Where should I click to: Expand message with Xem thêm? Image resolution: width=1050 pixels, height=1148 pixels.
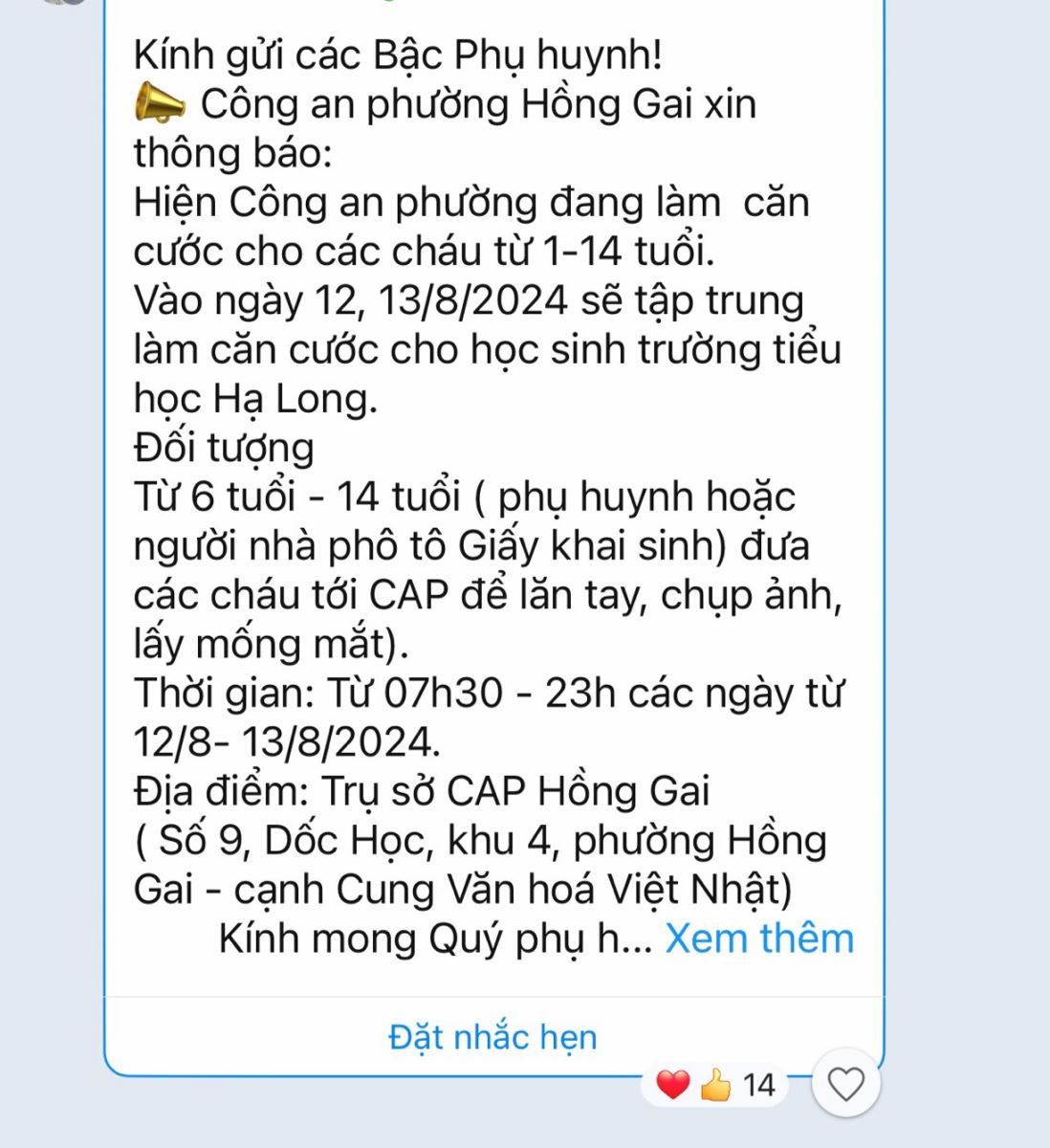(758, 938)
